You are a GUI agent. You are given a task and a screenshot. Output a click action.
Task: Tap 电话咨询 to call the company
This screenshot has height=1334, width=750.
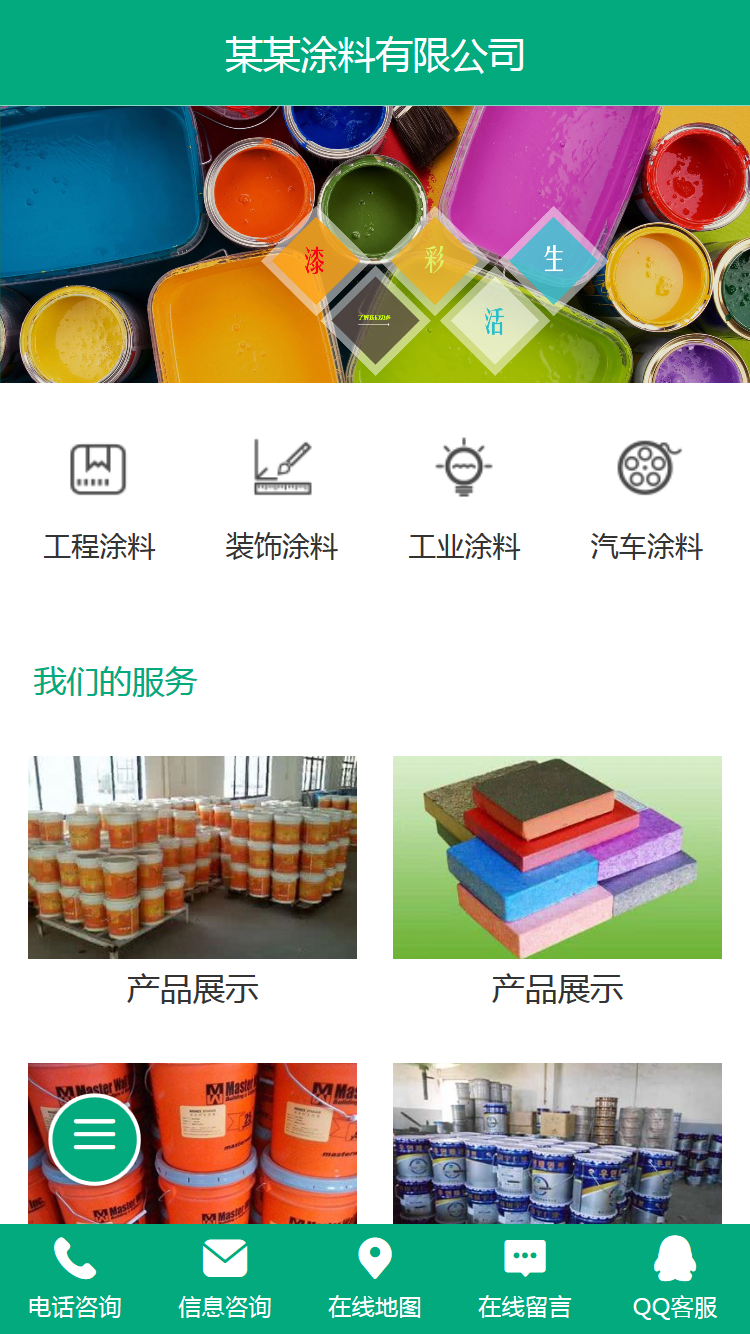pyautogui.click(x=75, y=1279)
